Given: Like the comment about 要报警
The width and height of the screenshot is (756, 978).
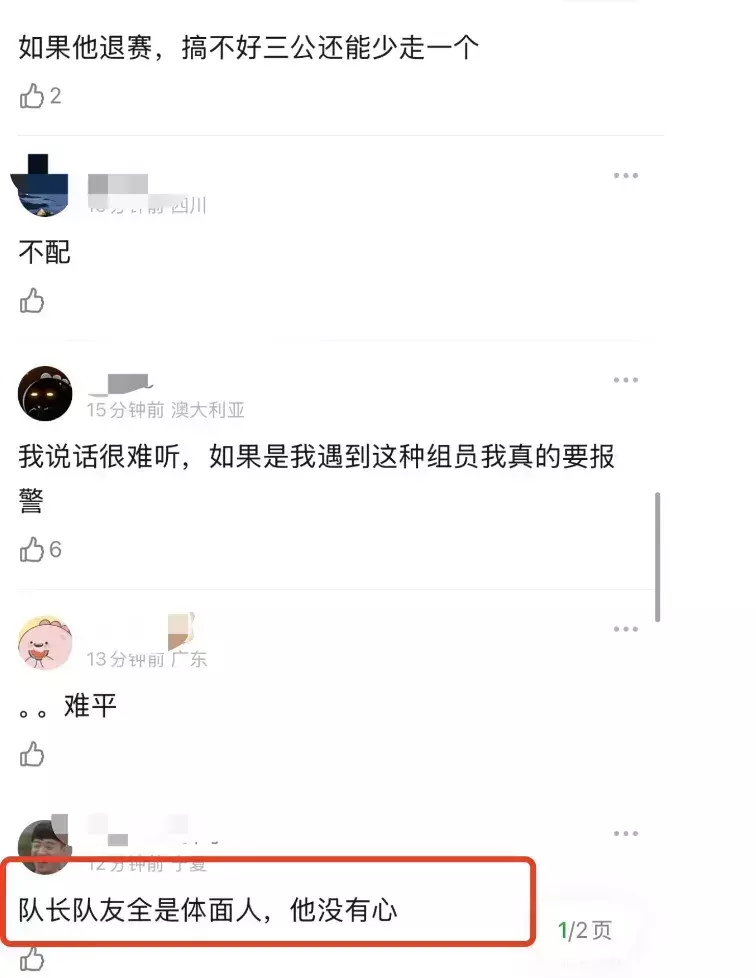Looking at the screenshot, I should pos(33,549).
